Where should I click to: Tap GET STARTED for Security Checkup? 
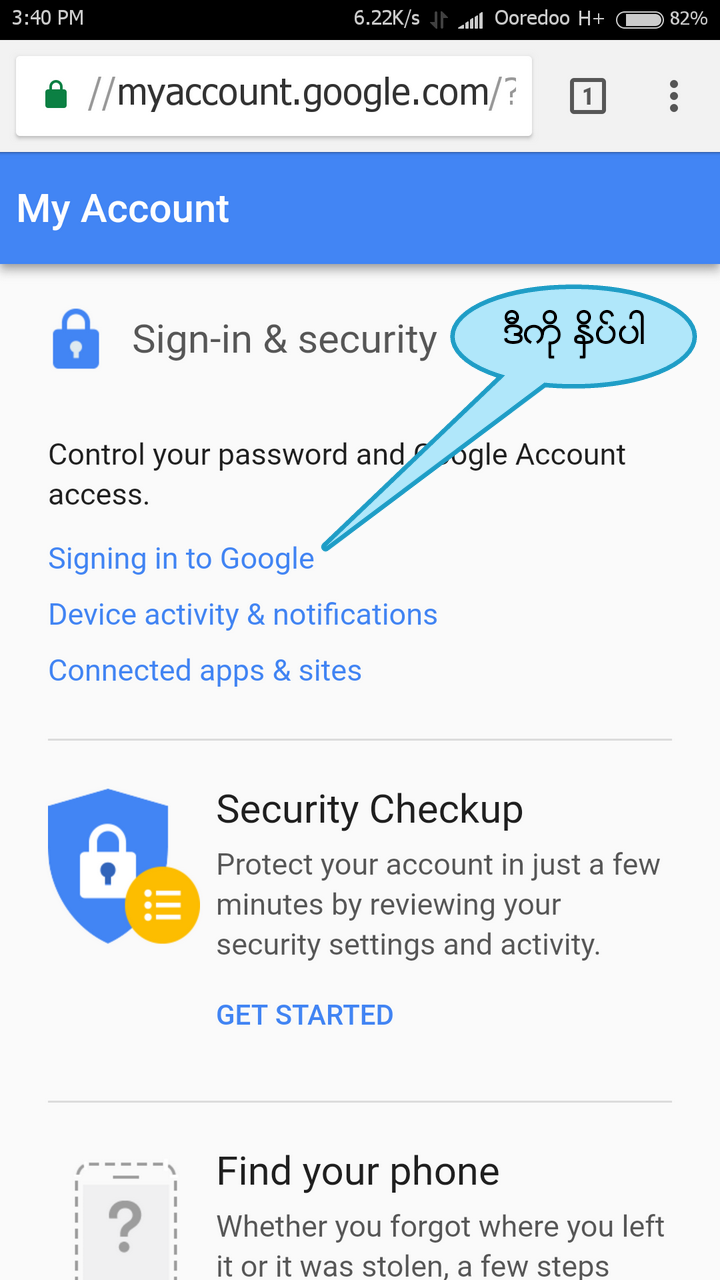point(305,1015)
